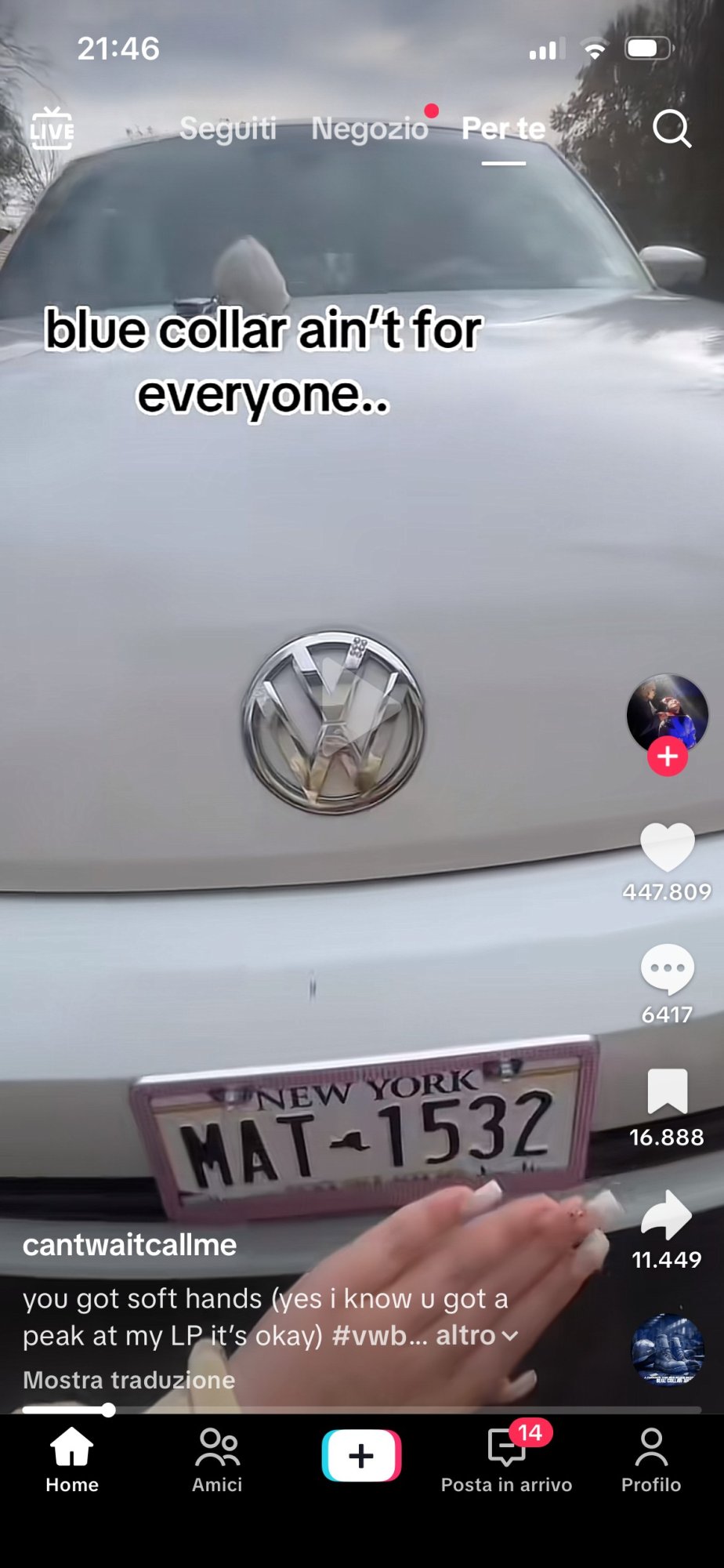Screen dimensions: 724x1568
Task: Open the search on the For You page
Action: point(672,129)
